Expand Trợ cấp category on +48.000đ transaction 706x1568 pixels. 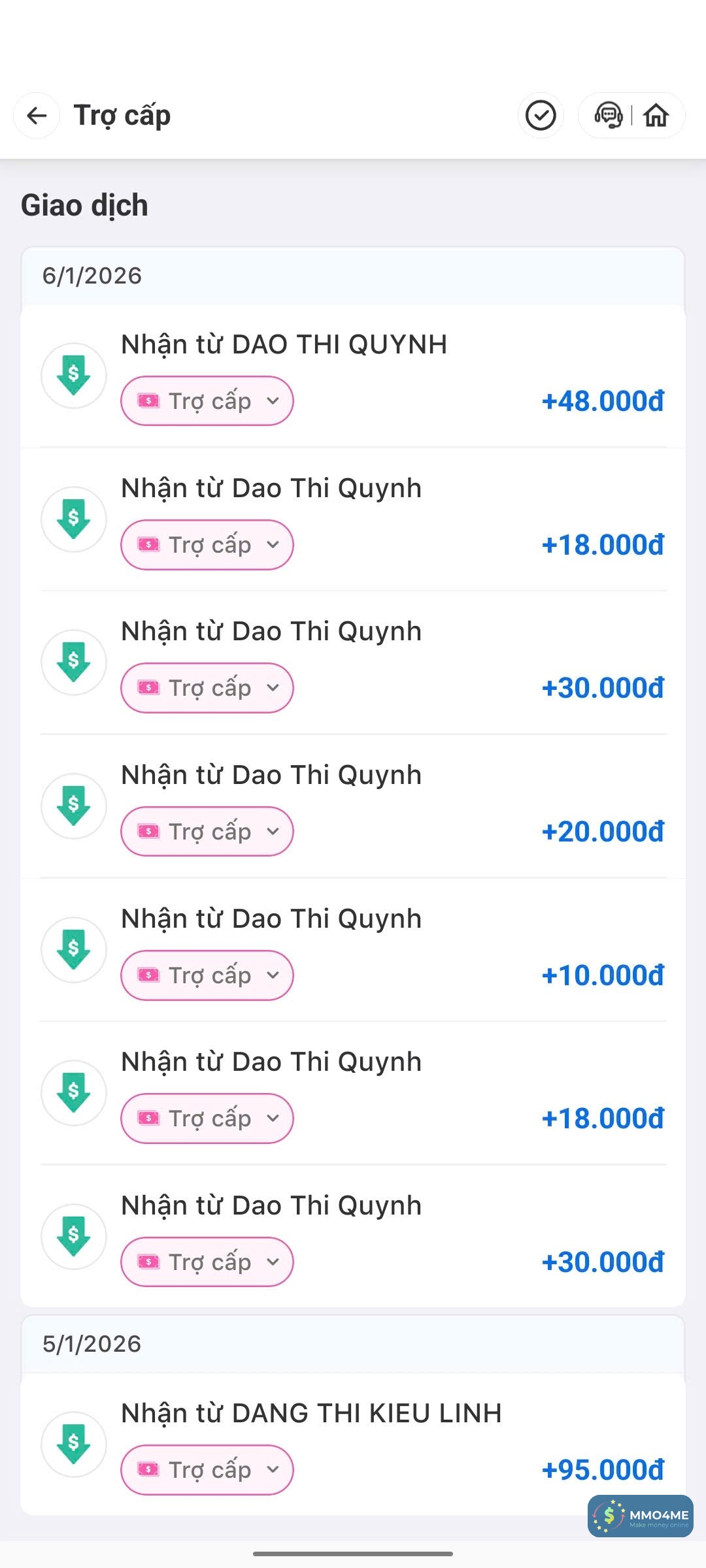[x=207, y=400]
